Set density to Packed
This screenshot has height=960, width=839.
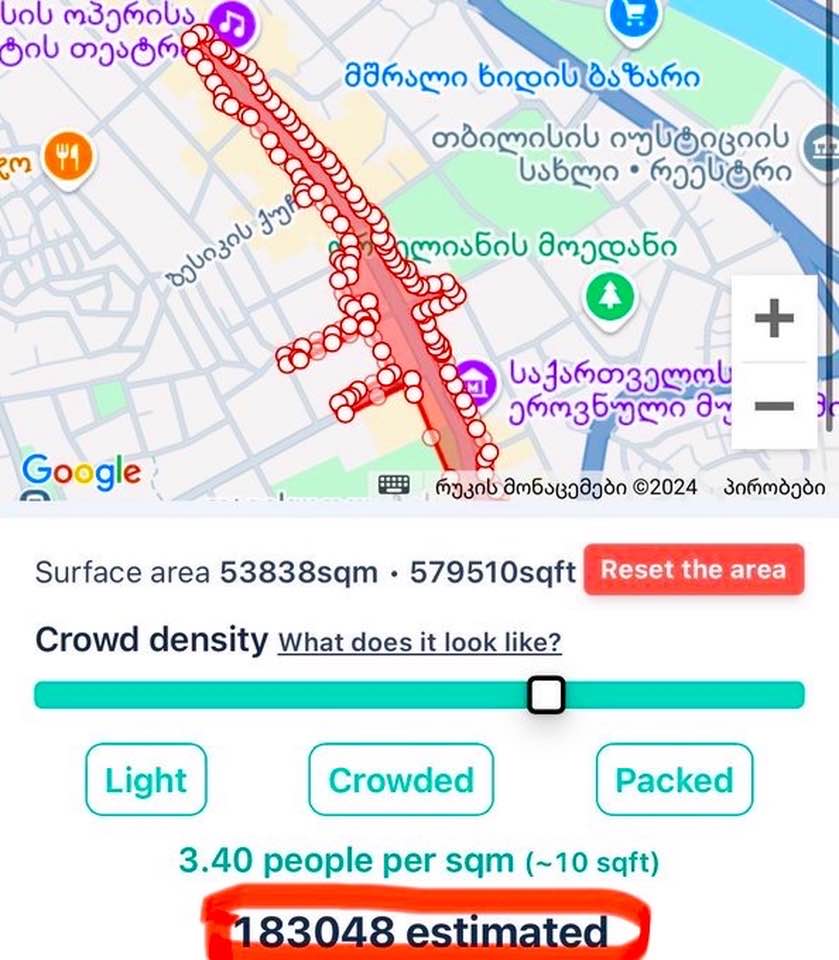pos(673,780)
